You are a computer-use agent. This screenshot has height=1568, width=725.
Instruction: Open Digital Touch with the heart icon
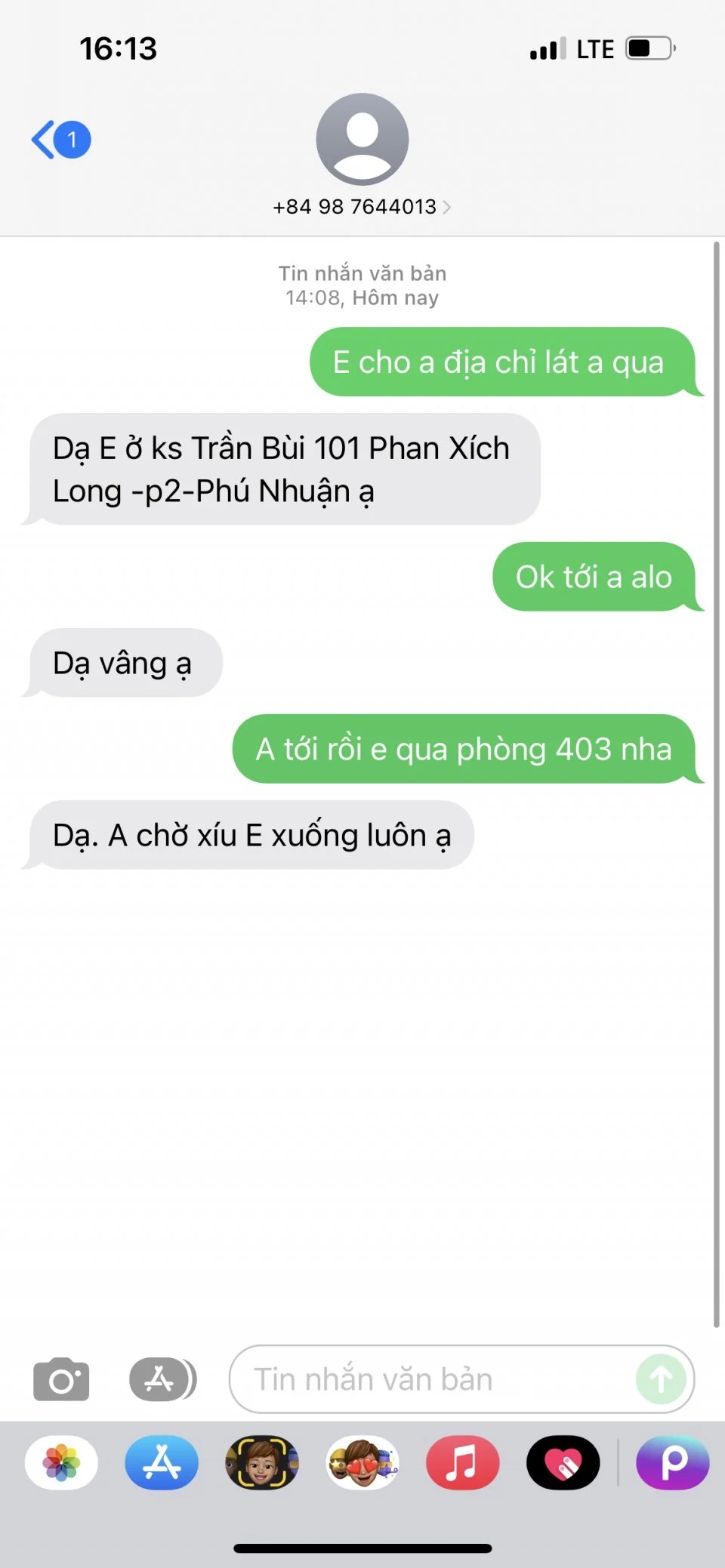[x=563, y=1463]
